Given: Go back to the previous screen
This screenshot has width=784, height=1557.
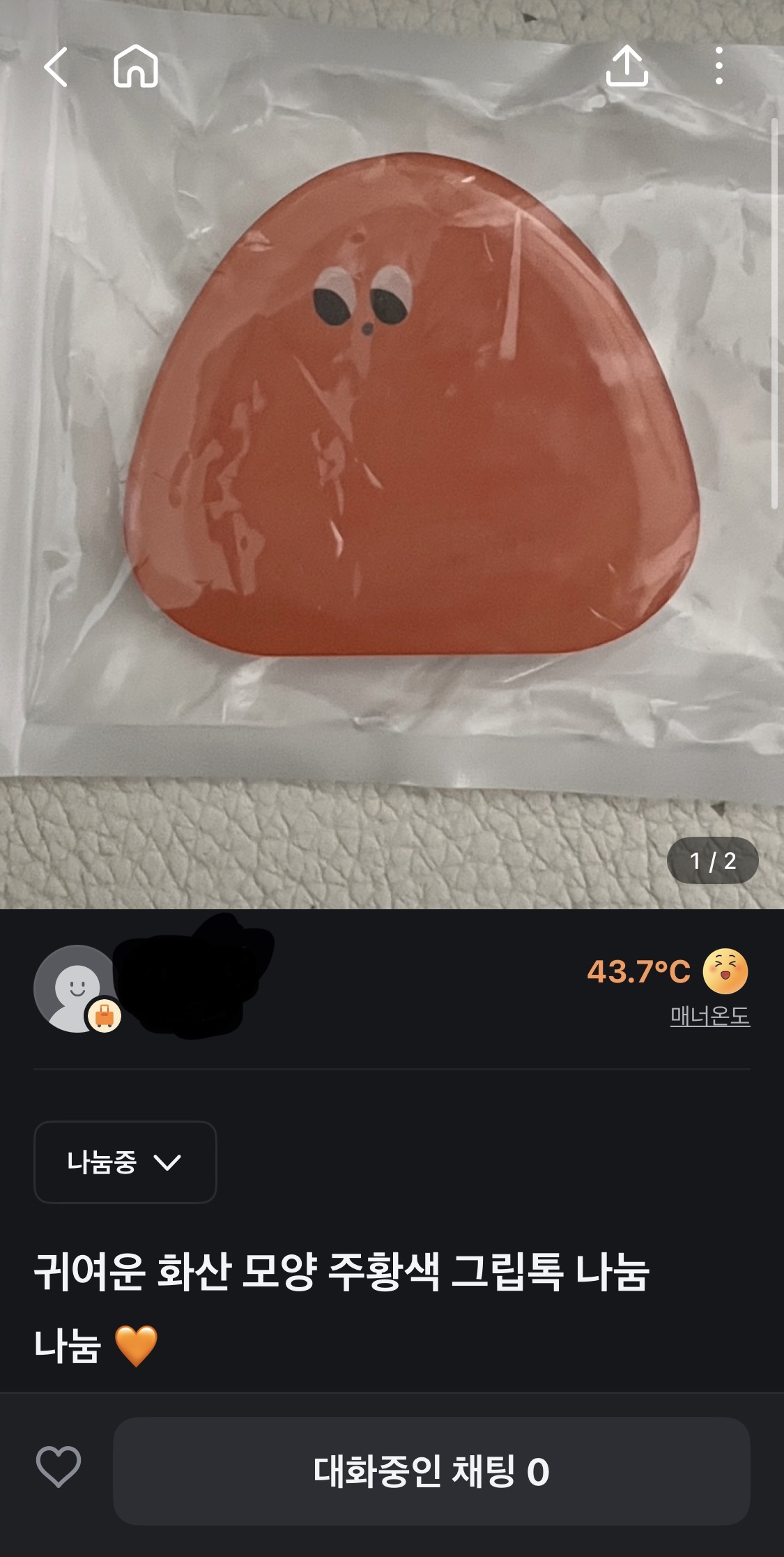Looking at the screenshot, I should click(56, 67).
